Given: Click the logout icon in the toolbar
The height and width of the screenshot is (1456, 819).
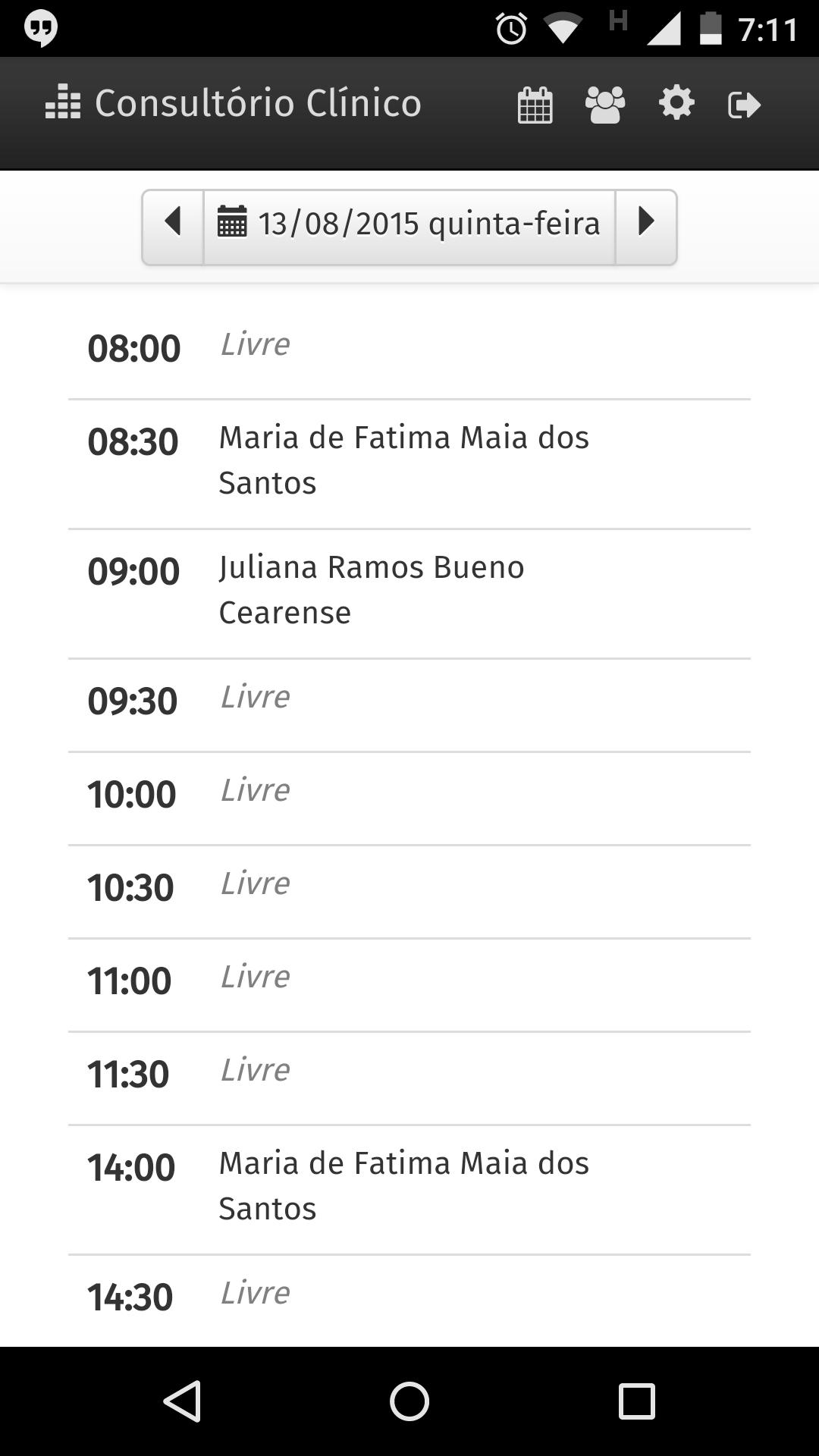Looking at the screenshot, I should click(x=743, y=105).
